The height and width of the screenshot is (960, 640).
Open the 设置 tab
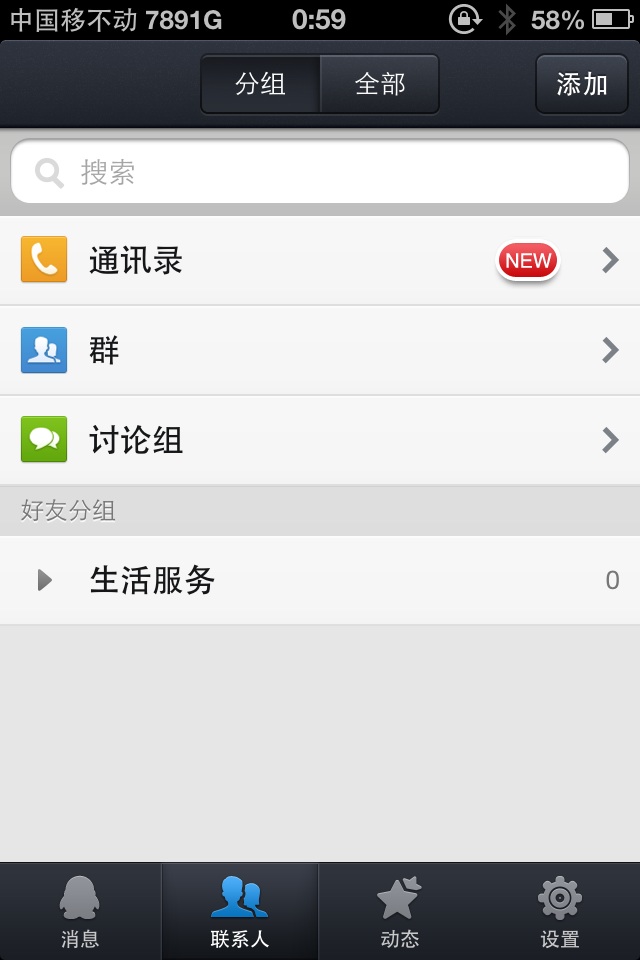point(560,912)
